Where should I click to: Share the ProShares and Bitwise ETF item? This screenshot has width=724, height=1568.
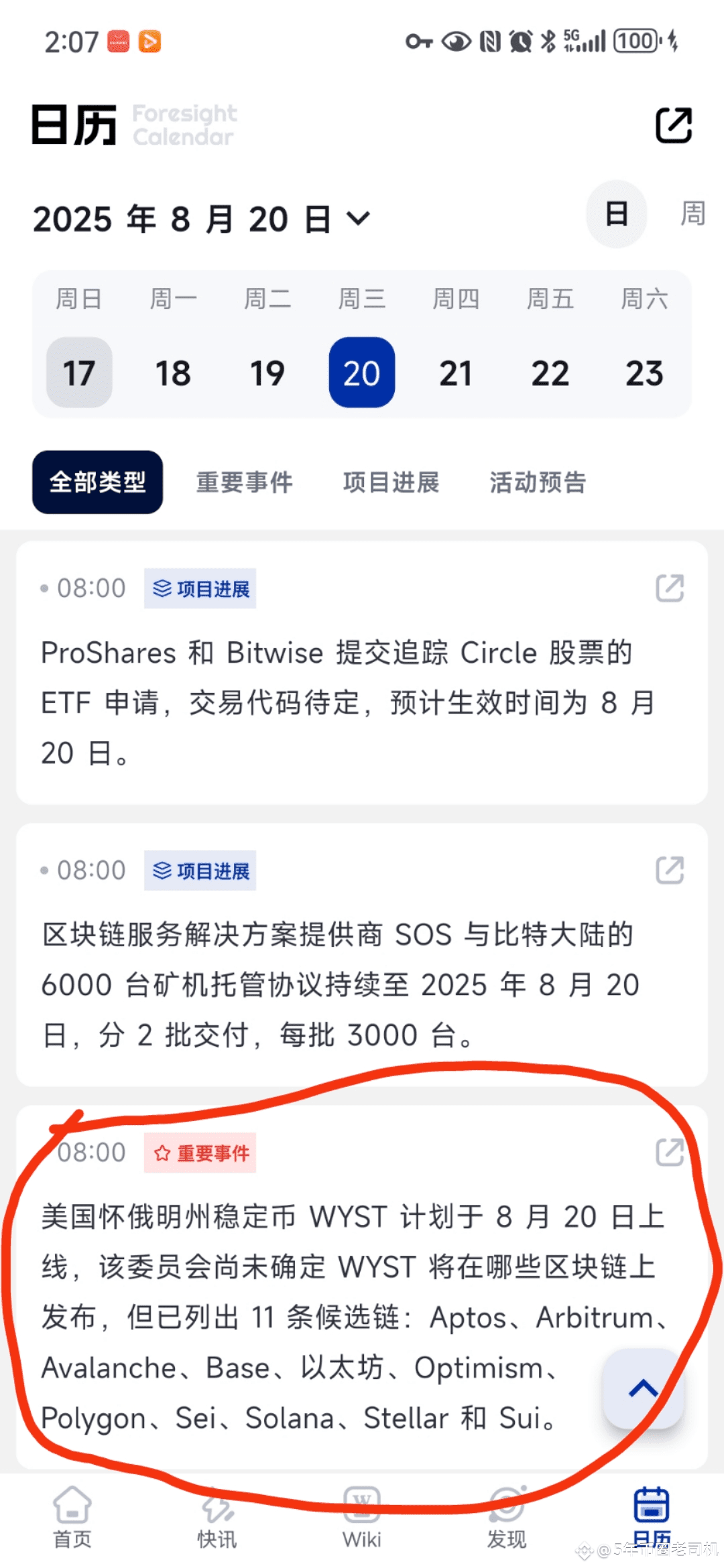[x=669, y=588]
